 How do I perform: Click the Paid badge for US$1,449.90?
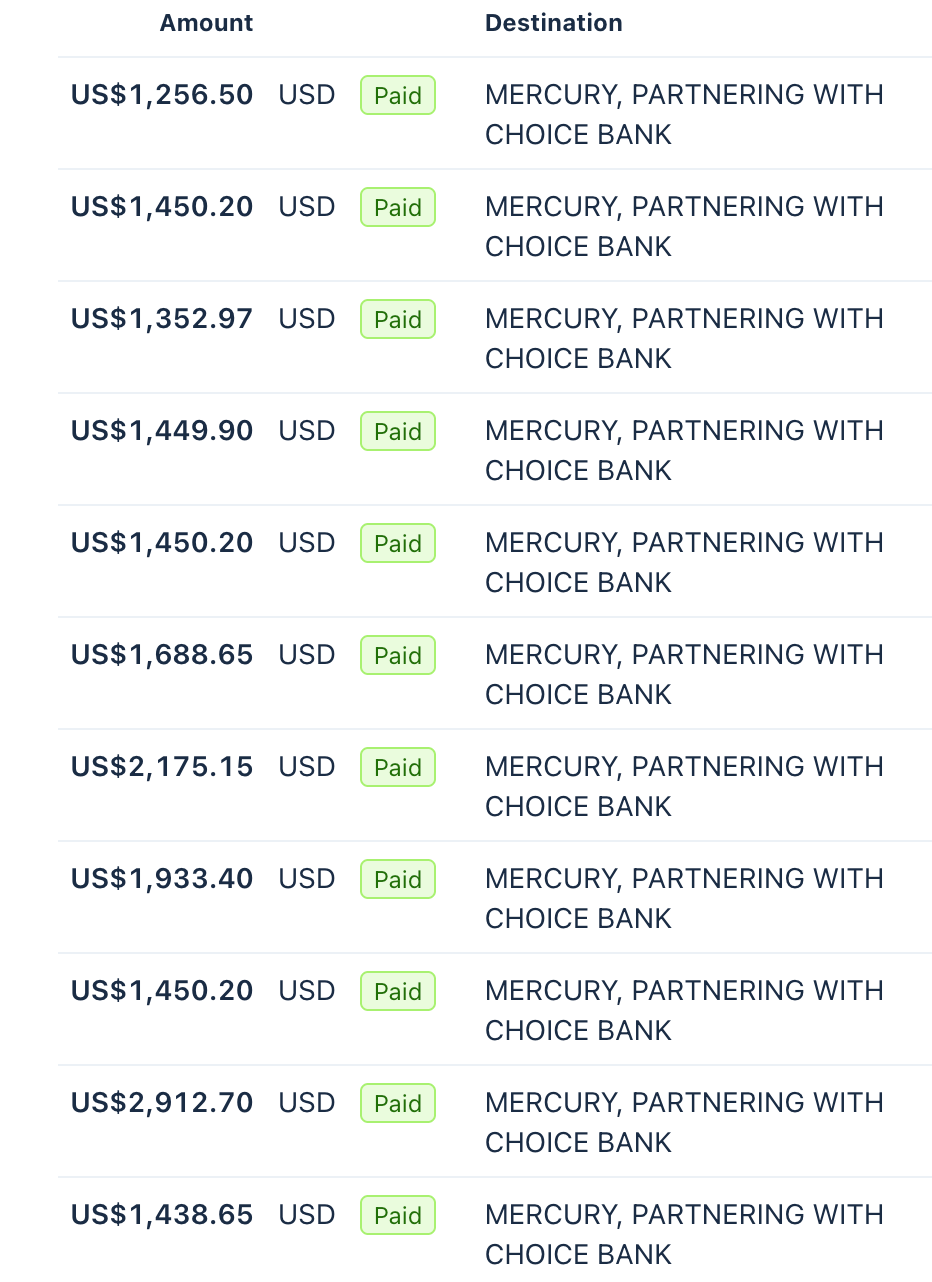tap(397, 431)
